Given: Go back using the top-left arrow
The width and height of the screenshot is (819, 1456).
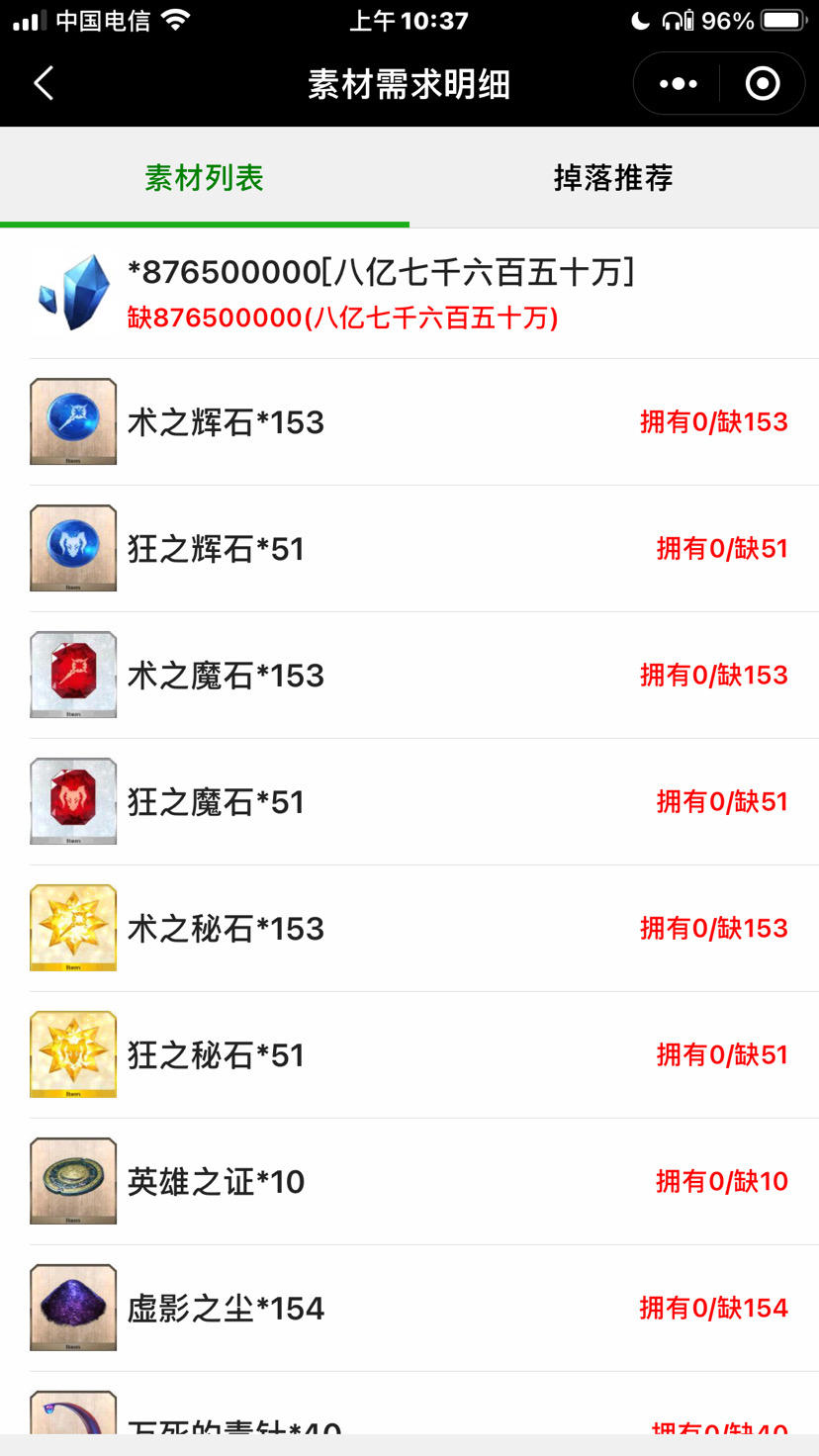Looking at the screenshot, I should click(x=44, y=84).
